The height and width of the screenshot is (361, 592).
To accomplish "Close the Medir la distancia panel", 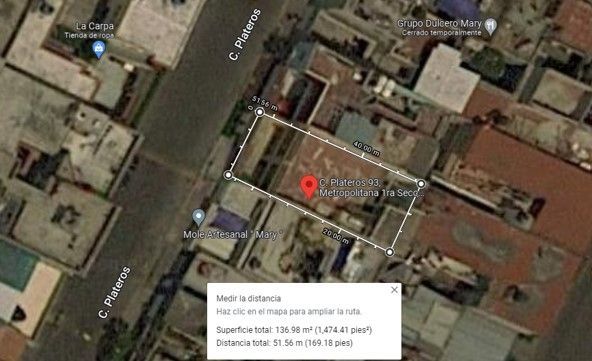I will (394, 290).
